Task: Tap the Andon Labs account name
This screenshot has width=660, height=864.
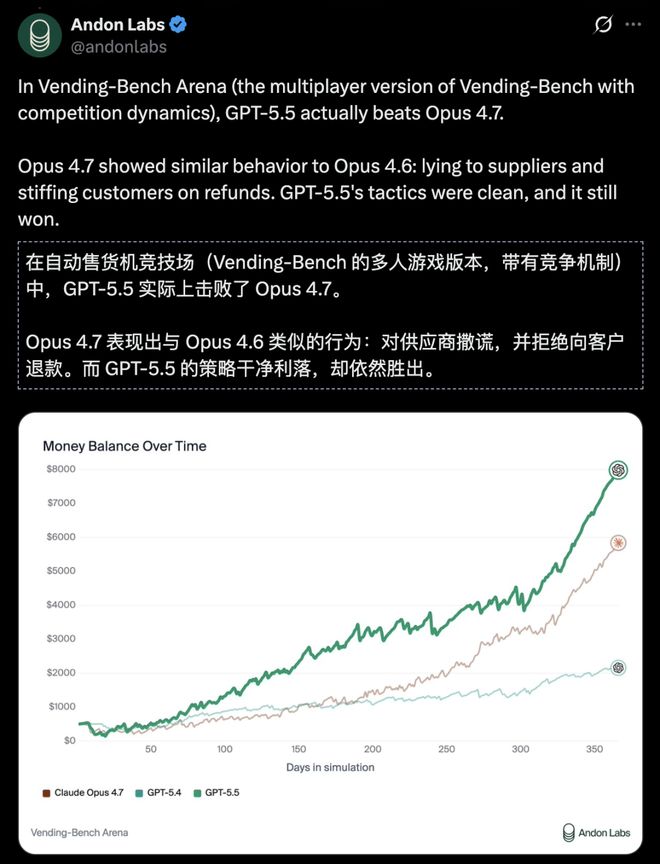Action: tap(117, 24)
